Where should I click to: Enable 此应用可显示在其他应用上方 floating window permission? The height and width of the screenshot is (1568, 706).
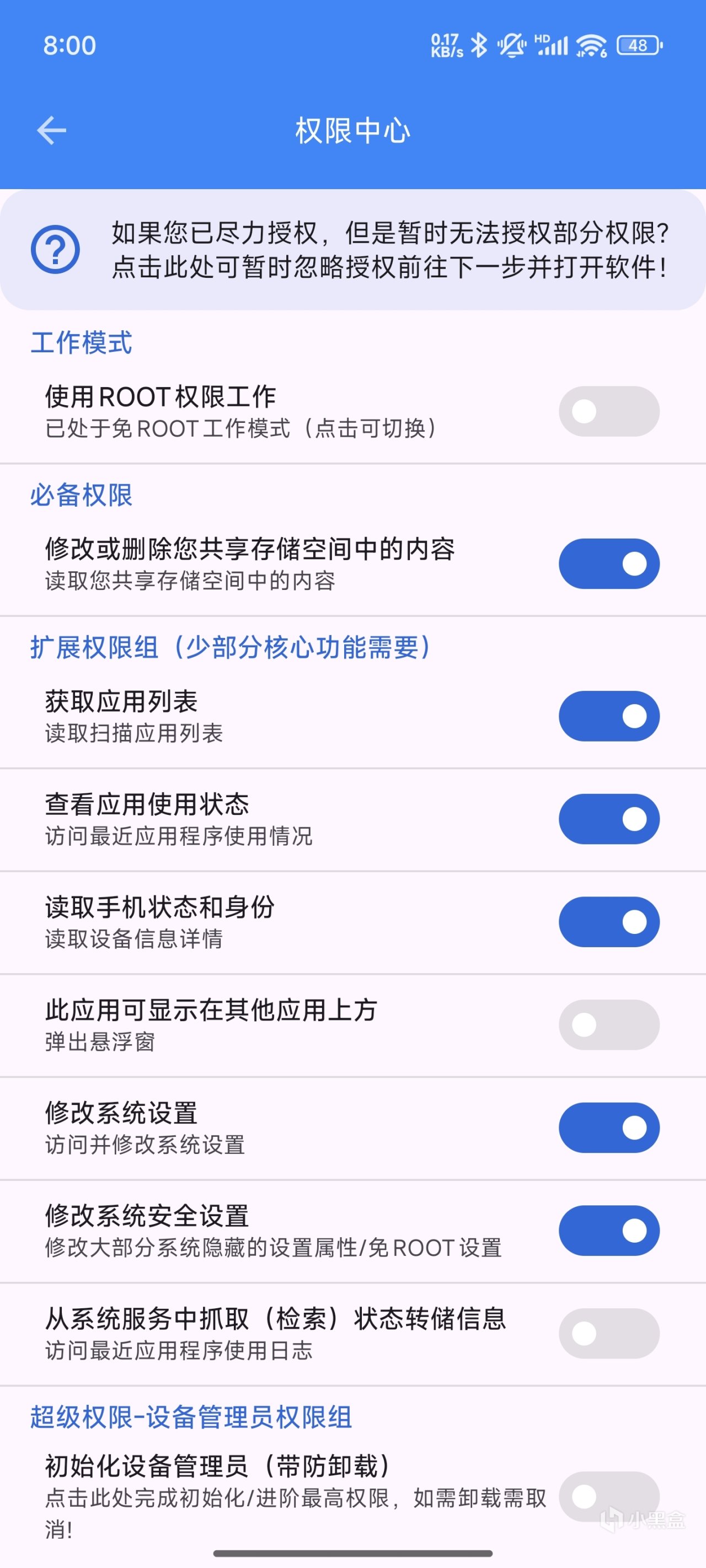pyautogui.click(x=608, y=1024)
